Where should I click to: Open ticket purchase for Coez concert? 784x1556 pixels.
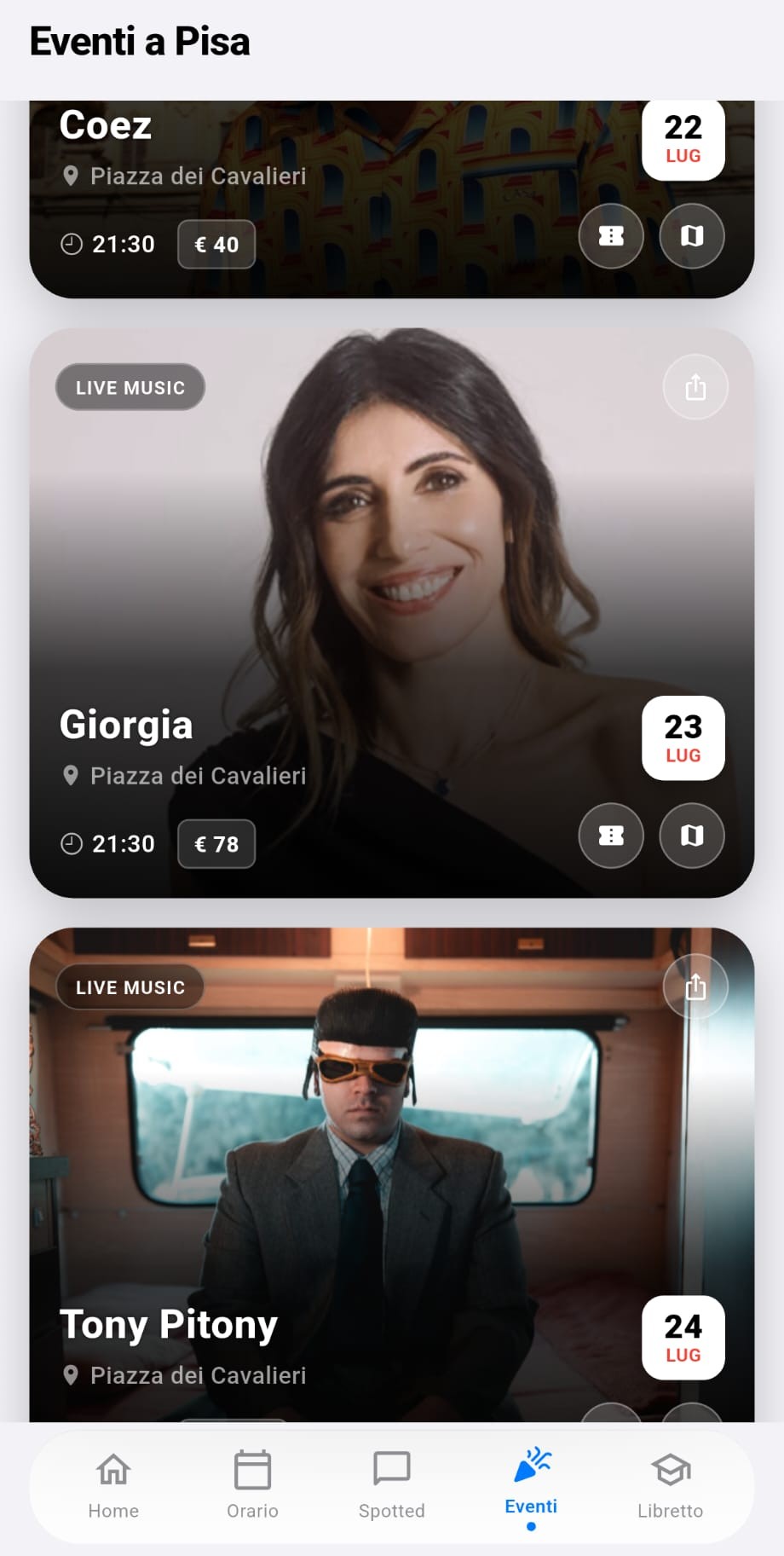(611, 236)
